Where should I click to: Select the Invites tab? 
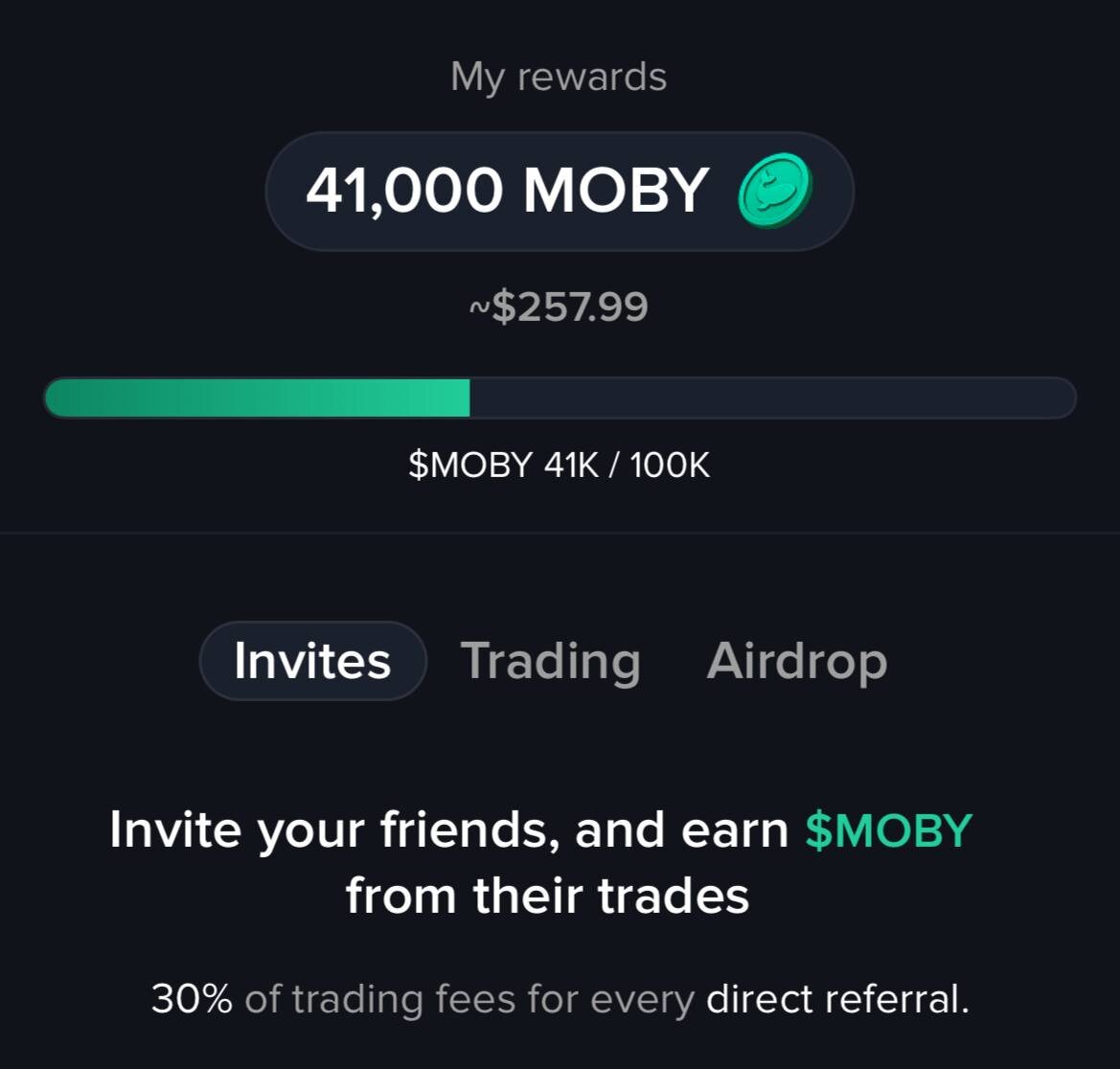(312, 661)
